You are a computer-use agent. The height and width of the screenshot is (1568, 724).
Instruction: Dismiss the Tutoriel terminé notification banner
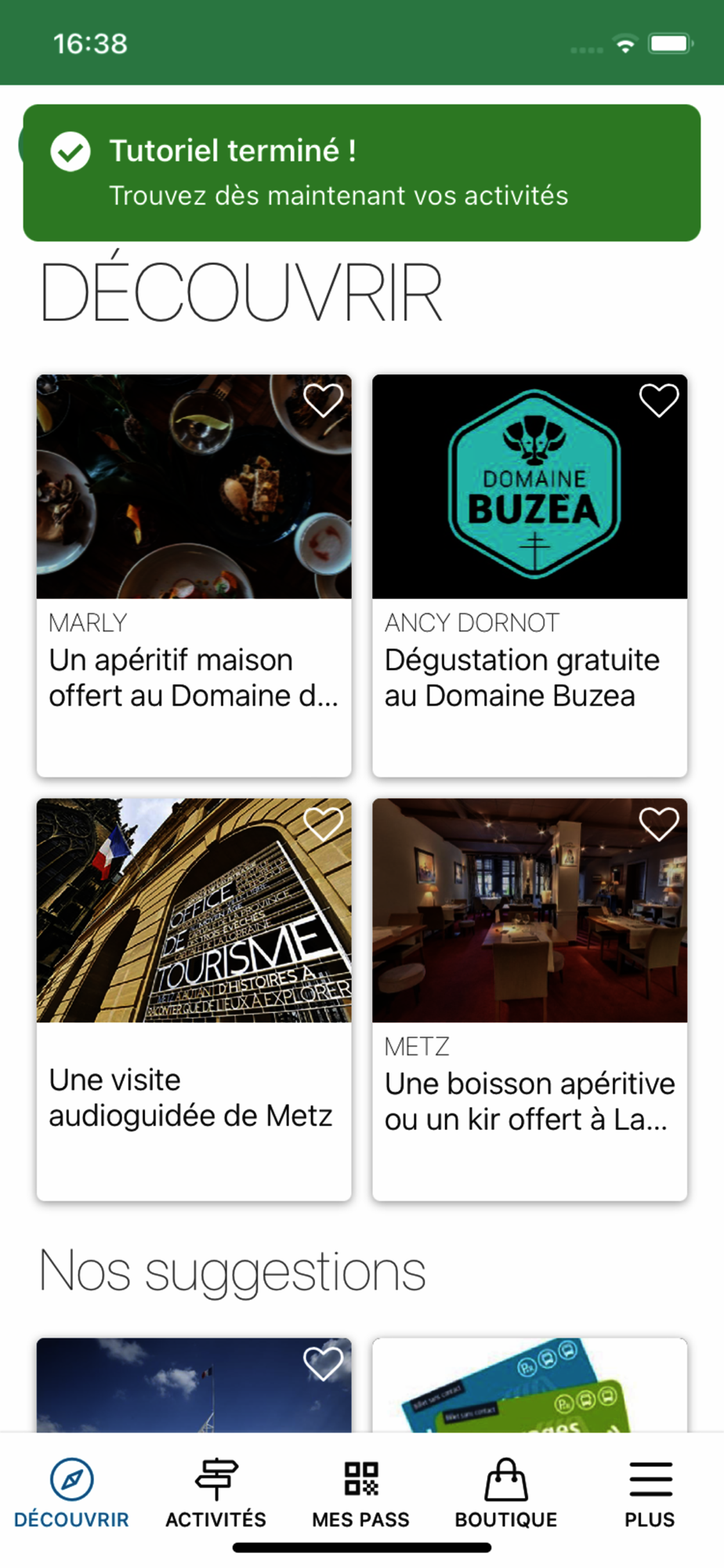point(361,172)
